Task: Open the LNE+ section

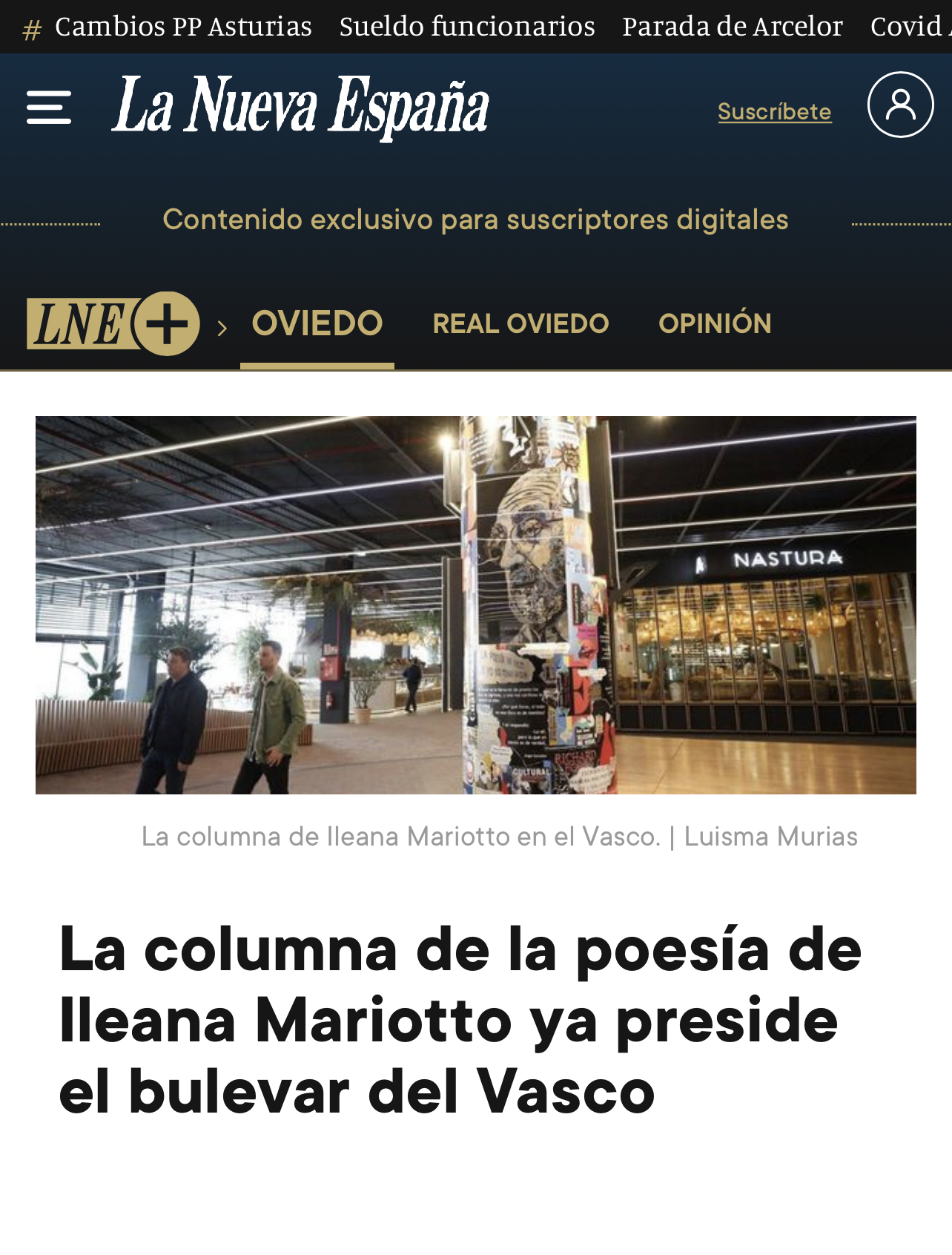Action: [113, 323]
